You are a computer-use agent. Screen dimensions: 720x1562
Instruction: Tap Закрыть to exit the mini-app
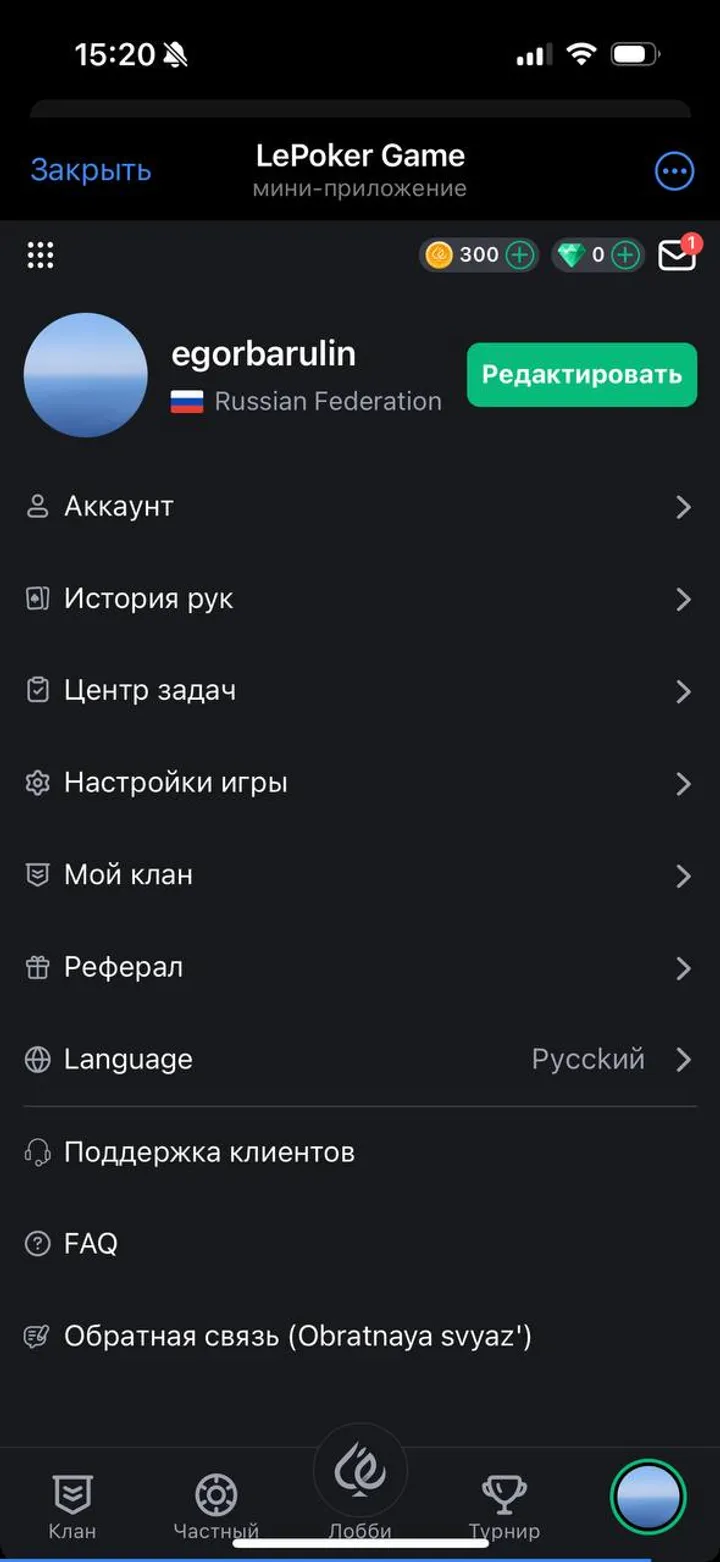point(90,171)
